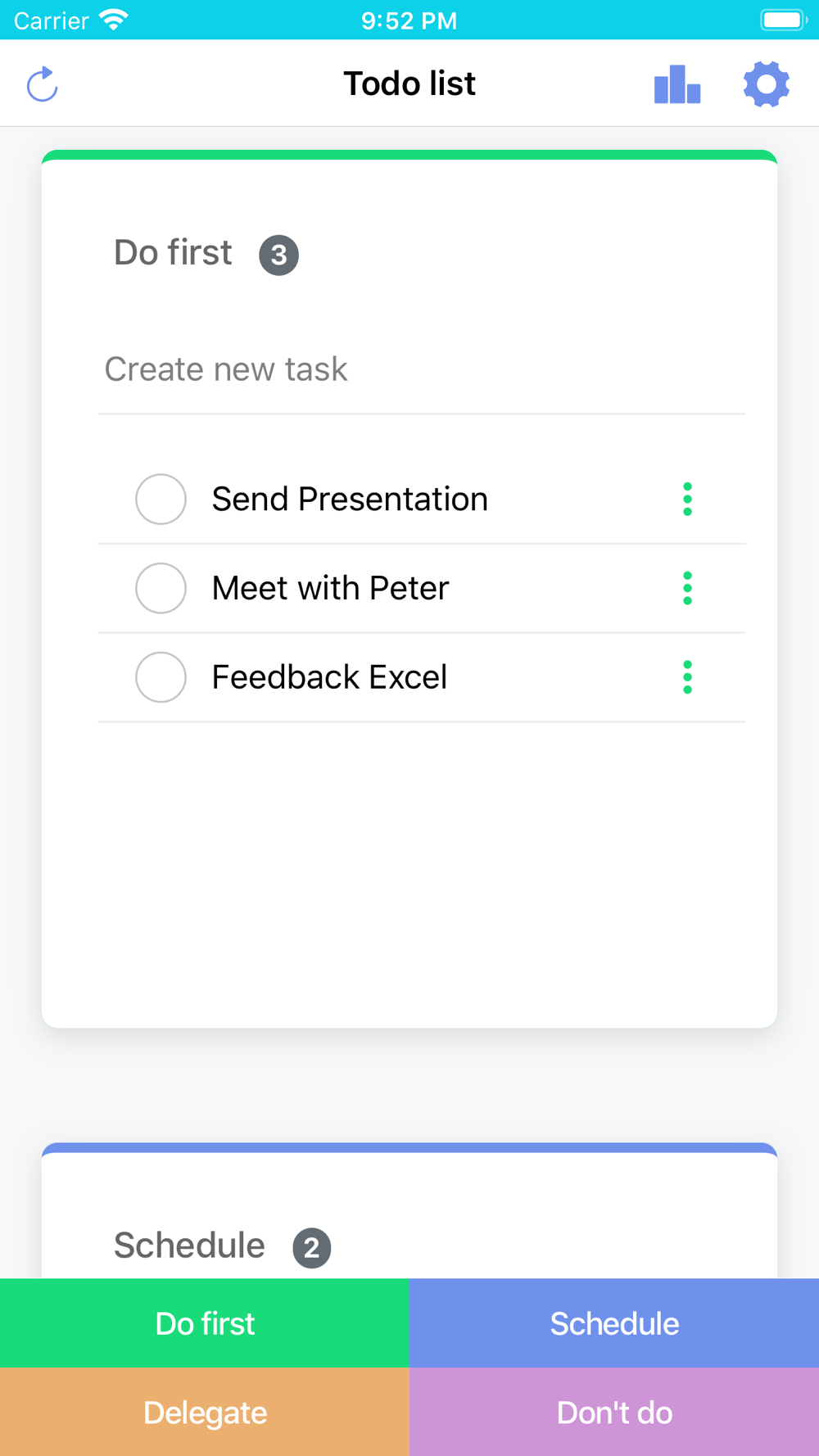Tap the refresh icon
This screenshot has height=1456, width=819.
(43, 84)
